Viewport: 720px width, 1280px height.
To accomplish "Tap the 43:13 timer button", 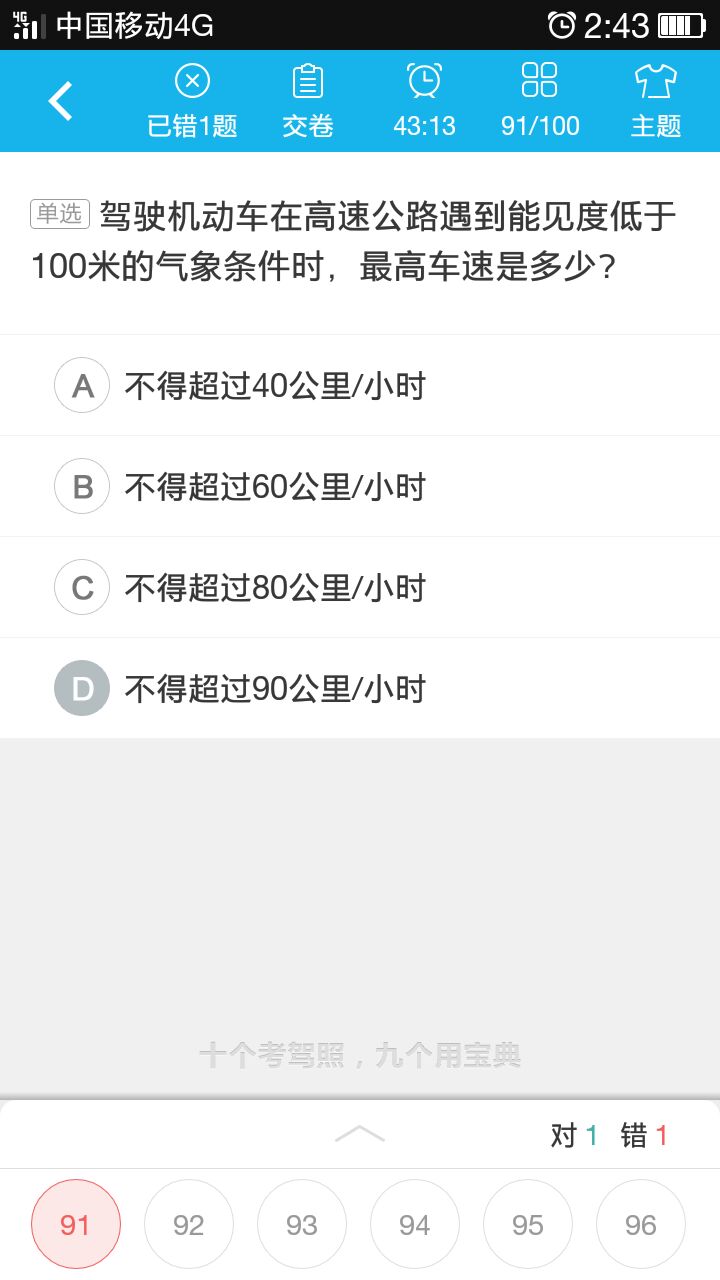I will pyautogui.click(x=424, y=101).
